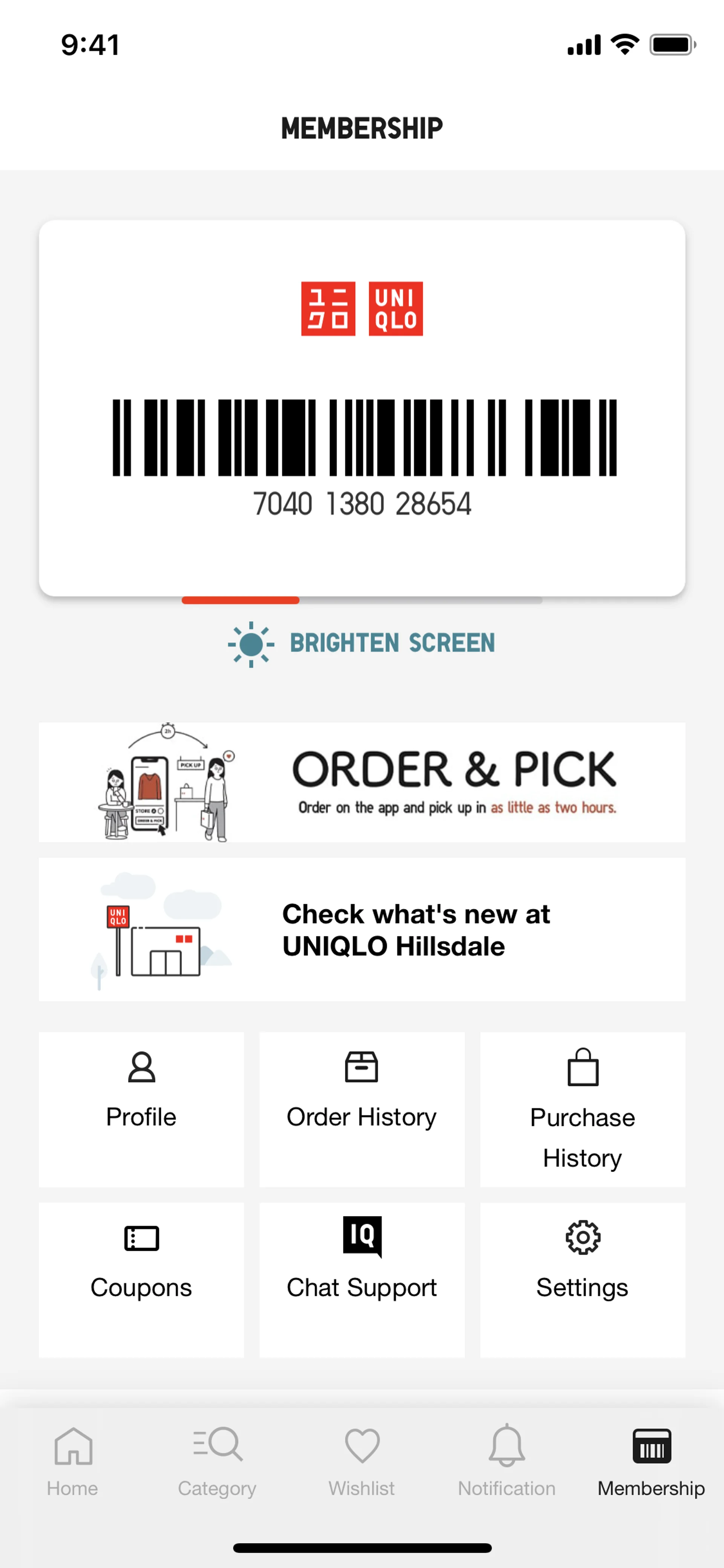Check what's new at UNIQLO Hillsdale
The width and height of the screenshot is (724, 1568).
coord(361,929)
